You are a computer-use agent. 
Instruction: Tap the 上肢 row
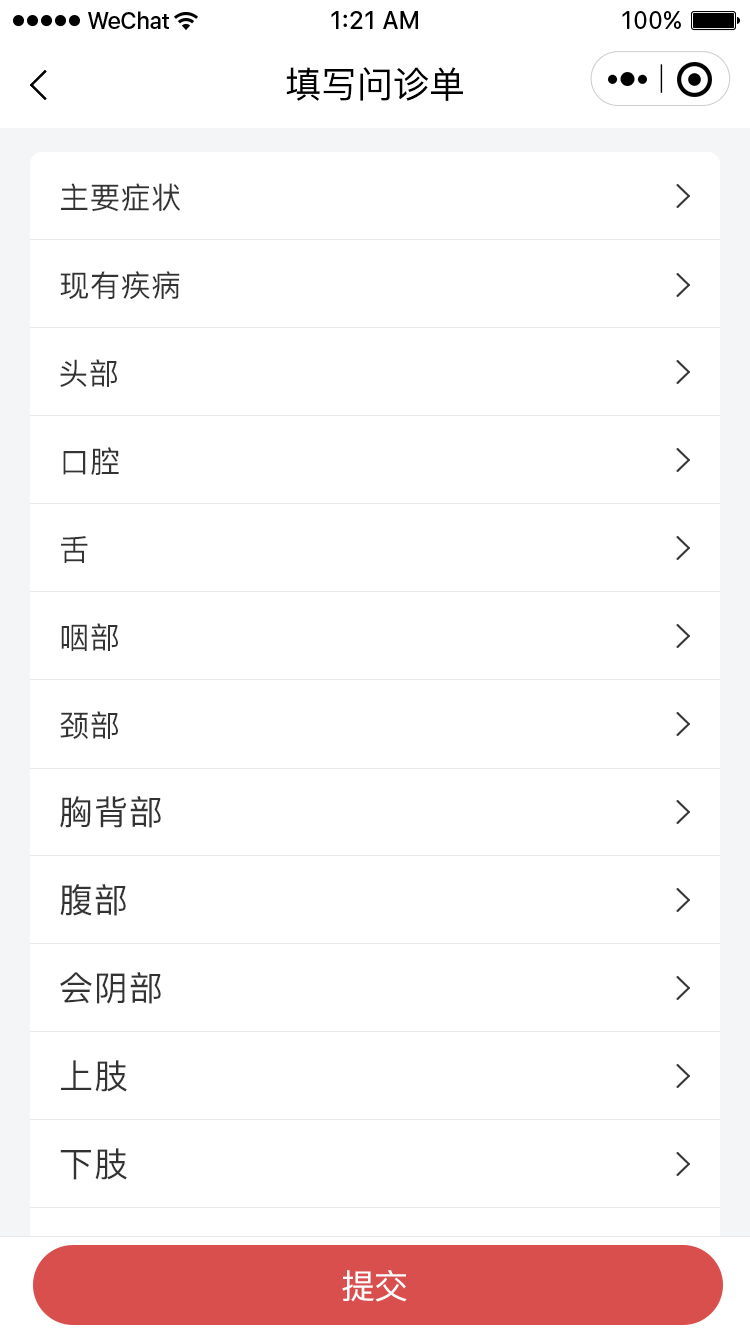coord(375,1076)
